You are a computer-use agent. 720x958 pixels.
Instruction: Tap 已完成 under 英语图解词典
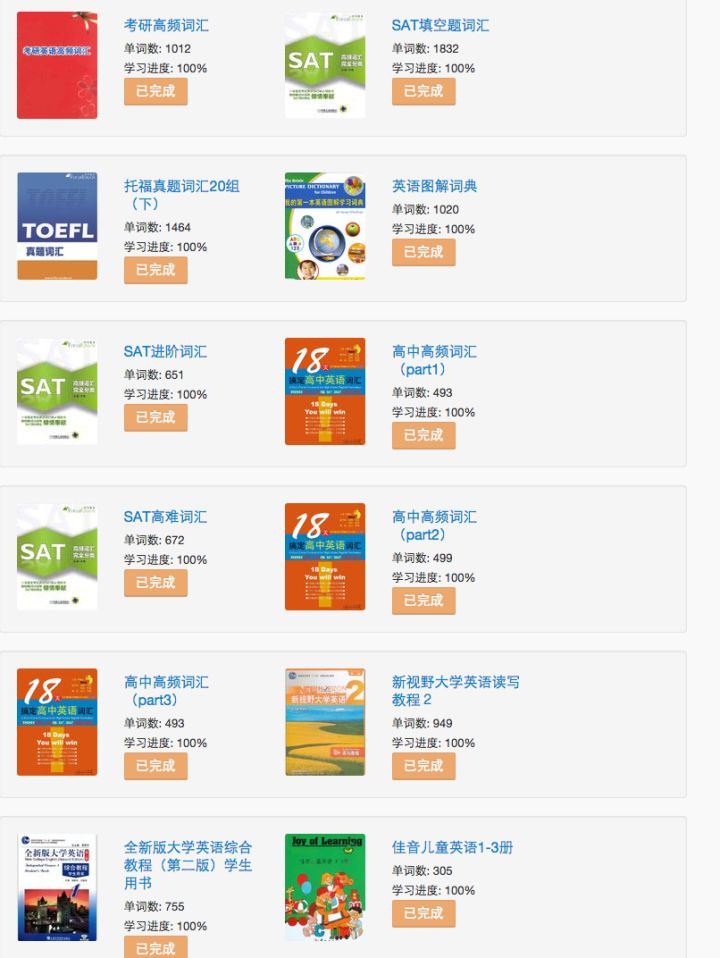(423, 252)
